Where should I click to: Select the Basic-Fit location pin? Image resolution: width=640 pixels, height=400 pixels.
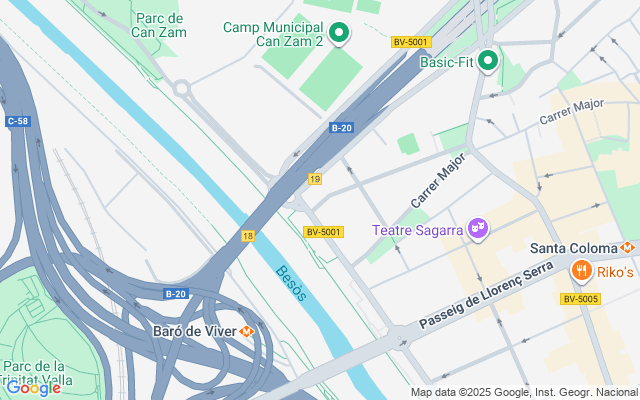point(488,62)
